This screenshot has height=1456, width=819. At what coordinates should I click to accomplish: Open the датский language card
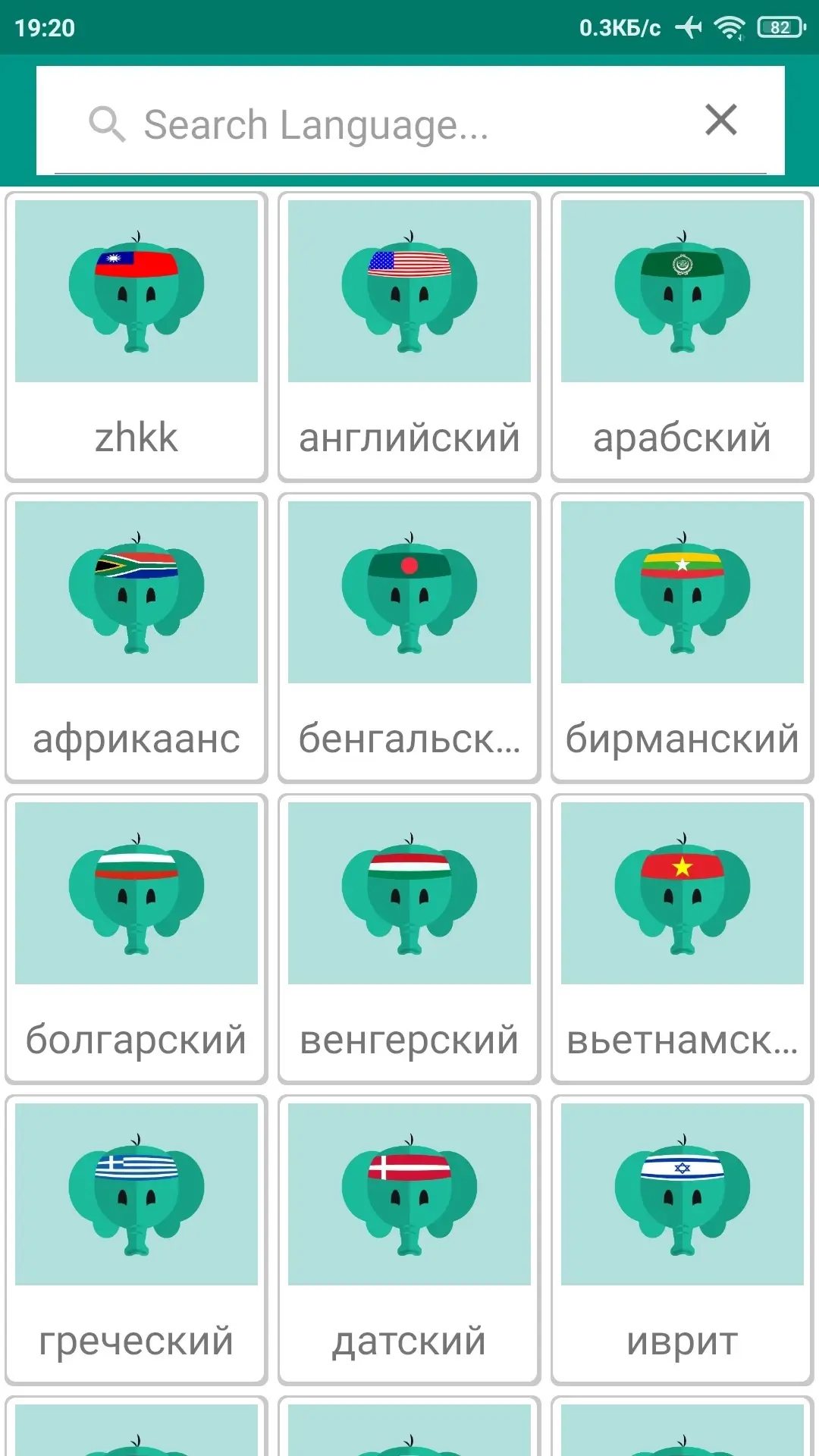tap(409, 1240)
